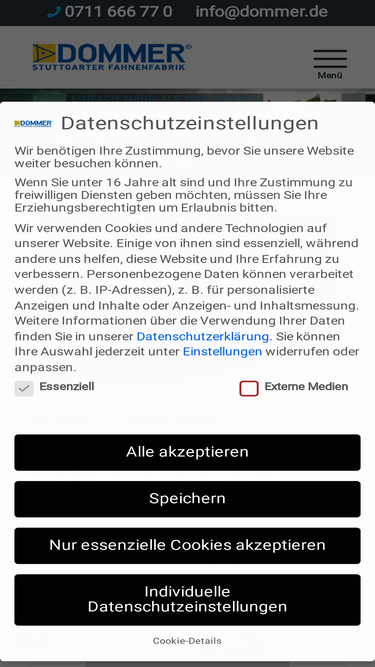Open the Datenschutzerklärung link
The image size is (375, 667).
coord(203,336)
